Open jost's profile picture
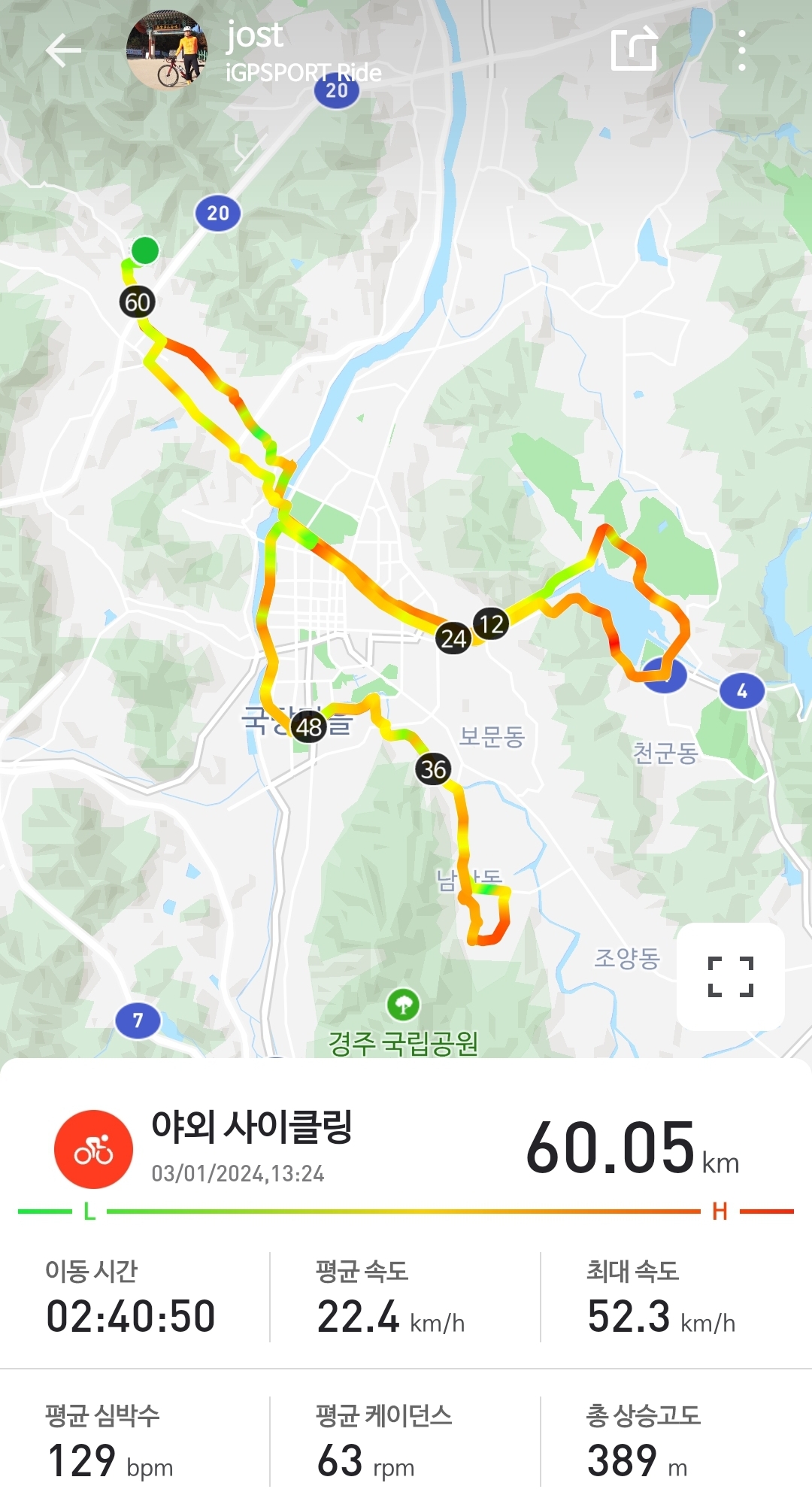The width and height of the screenshot is (812, 1492). (167, 51)
